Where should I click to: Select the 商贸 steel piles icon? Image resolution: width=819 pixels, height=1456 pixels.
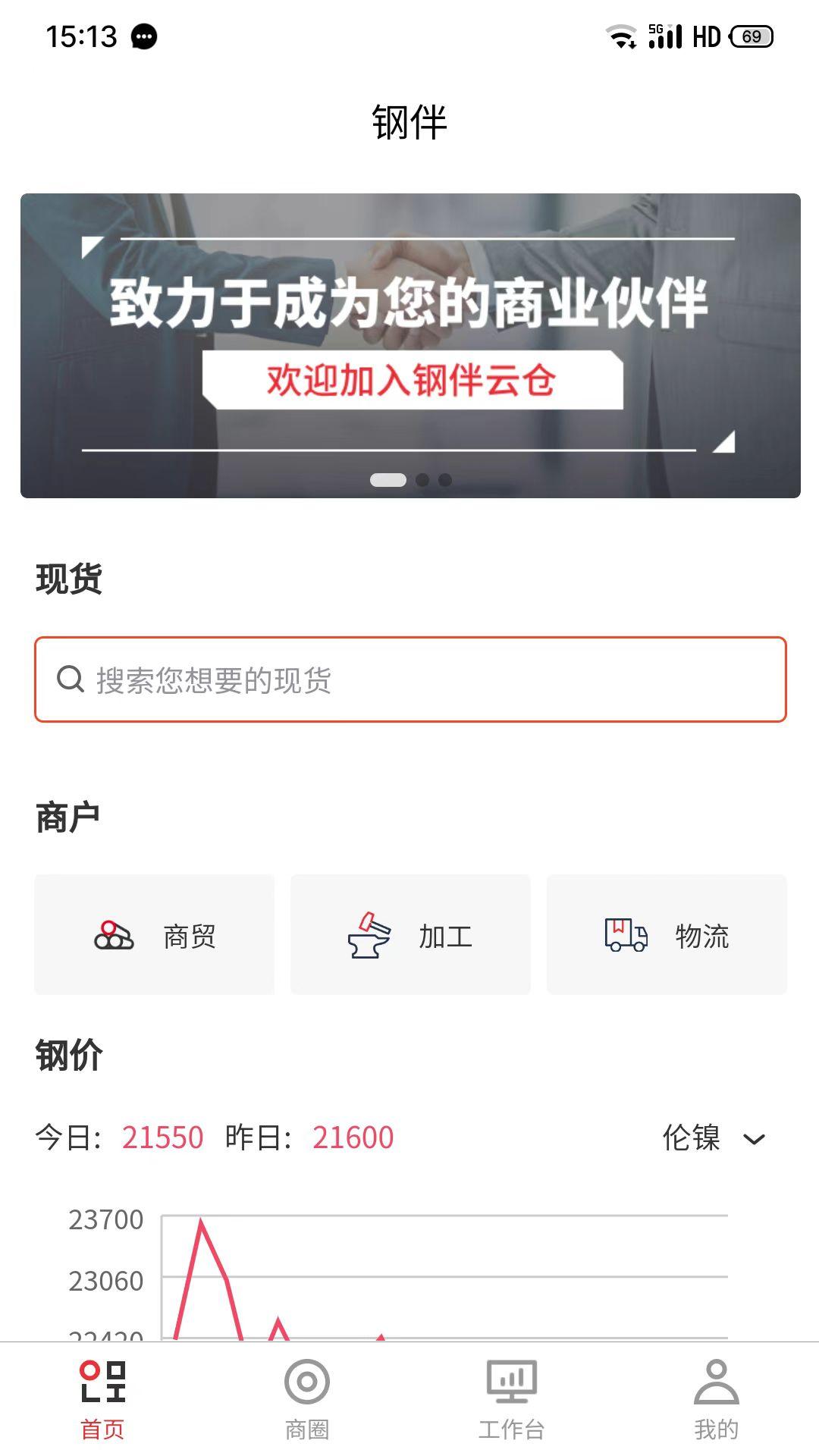pos(111,936)
